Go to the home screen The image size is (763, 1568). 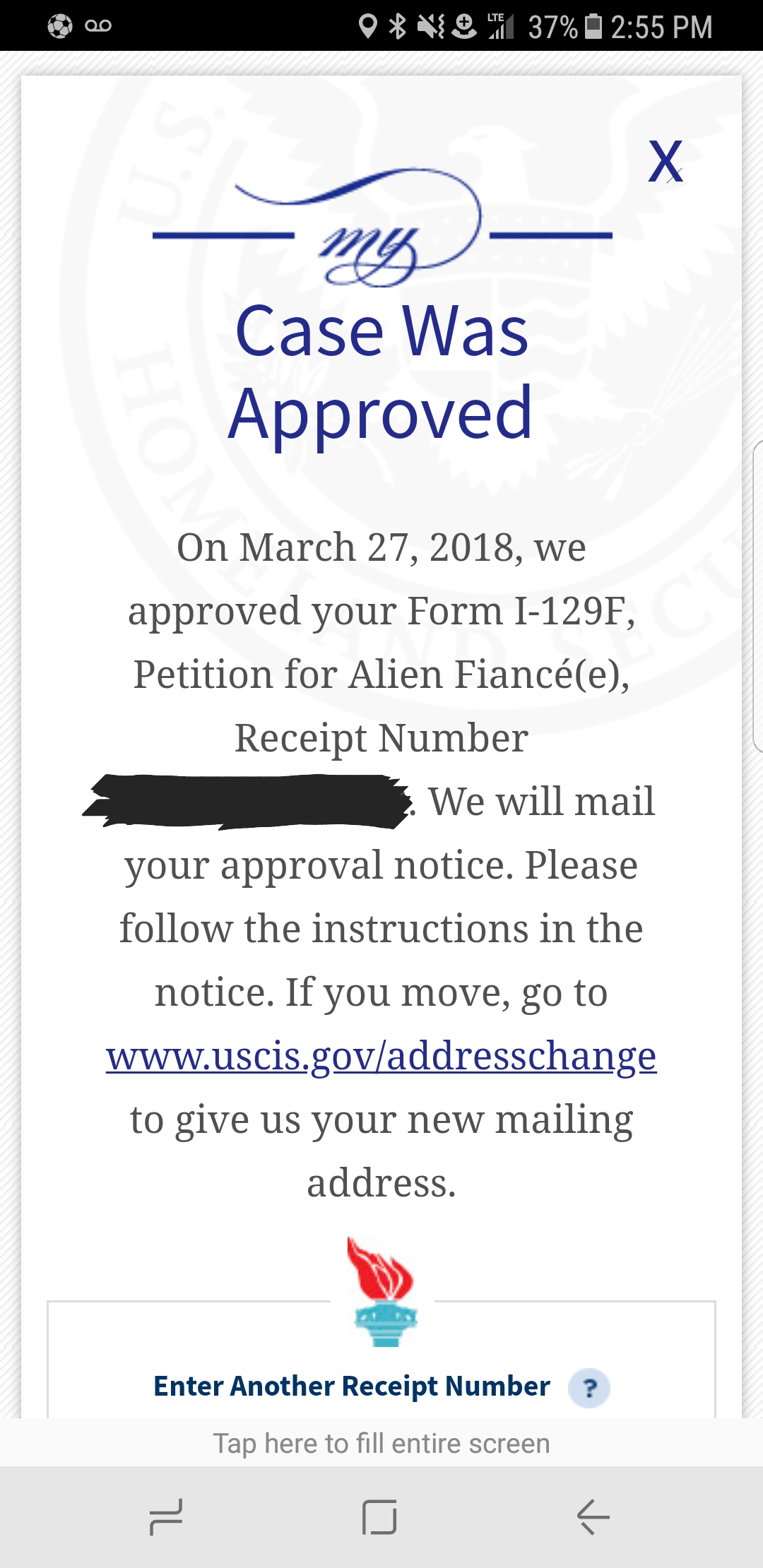[x=379, y=1516]
